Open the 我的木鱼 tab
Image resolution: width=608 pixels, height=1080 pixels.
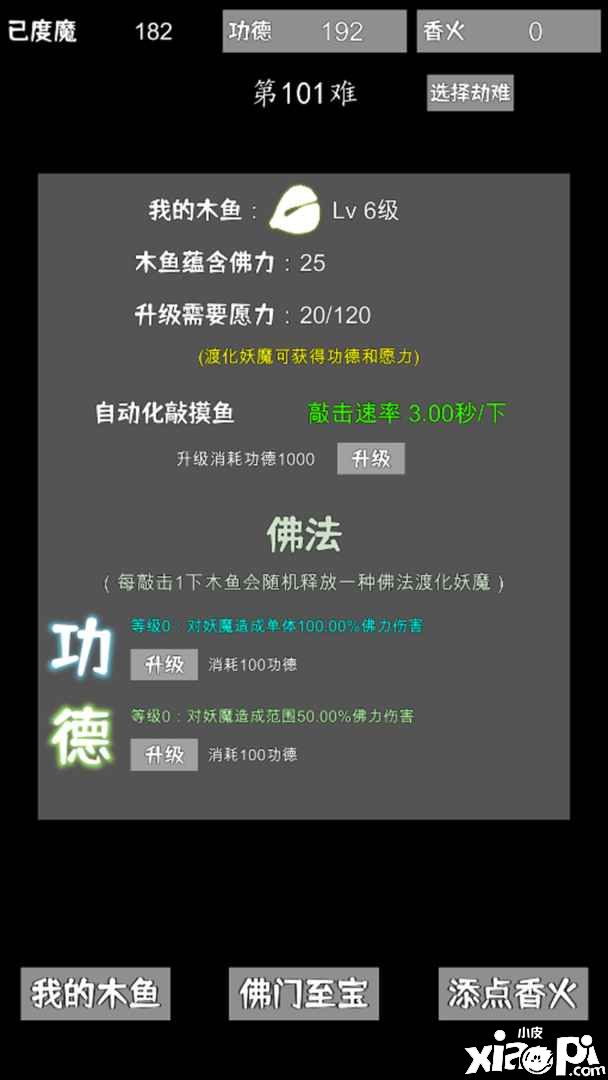[95, 993]
